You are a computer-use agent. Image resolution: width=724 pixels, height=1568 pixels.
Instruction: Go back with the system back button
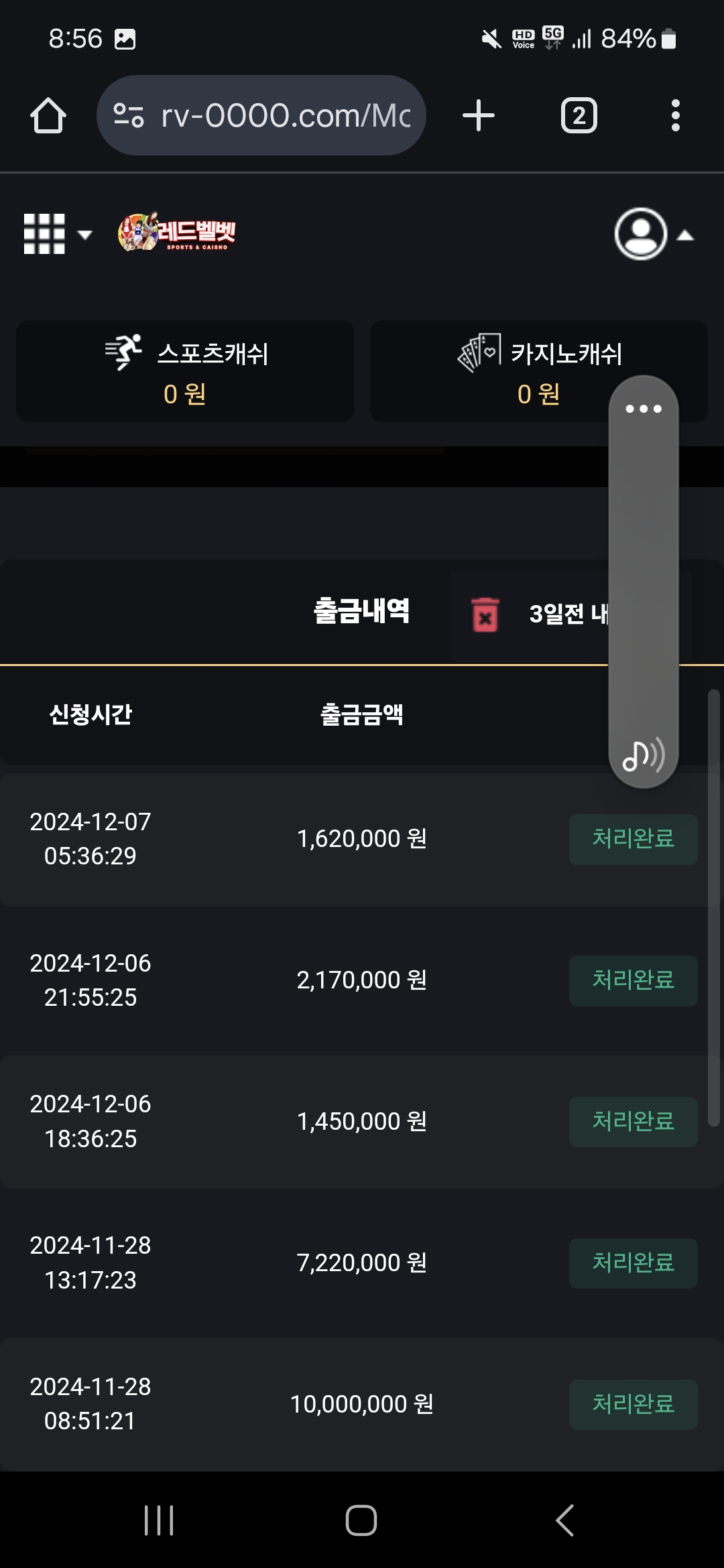(x=564, y=1520)
